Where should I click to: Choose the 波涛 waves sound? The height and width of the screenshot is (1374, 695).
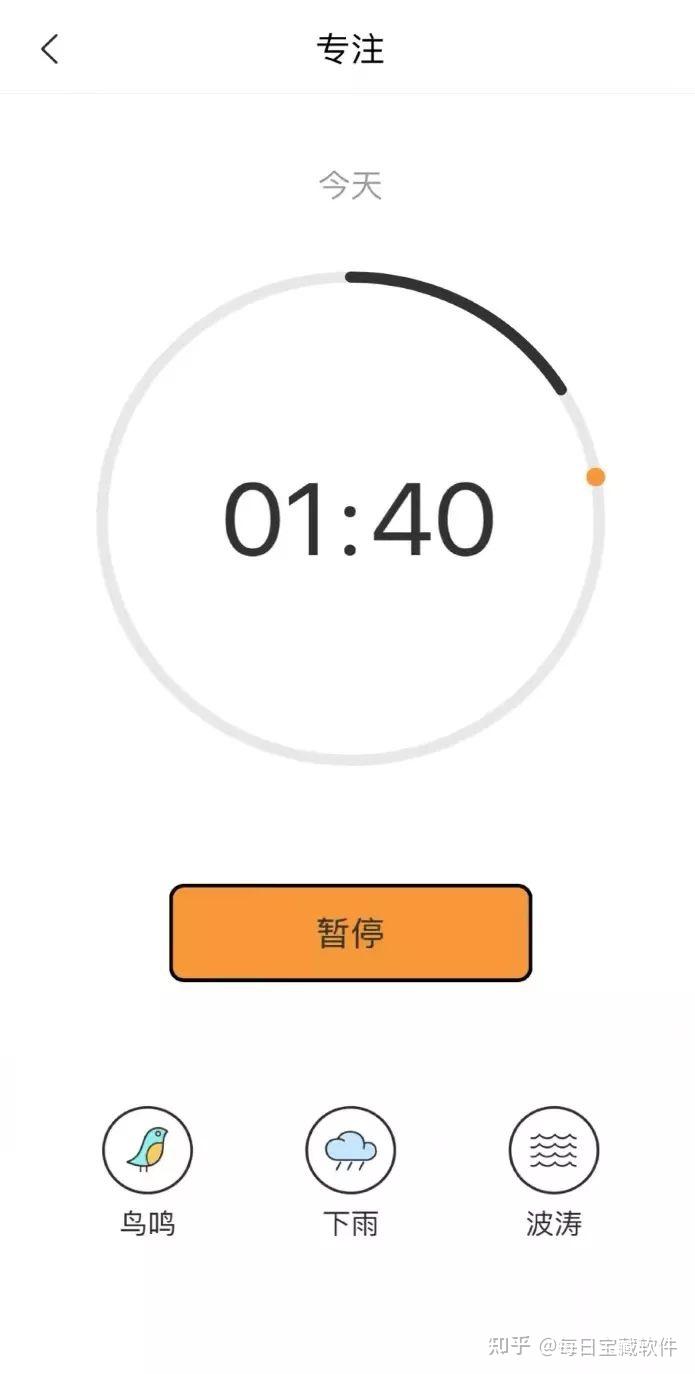point(553,1151)
